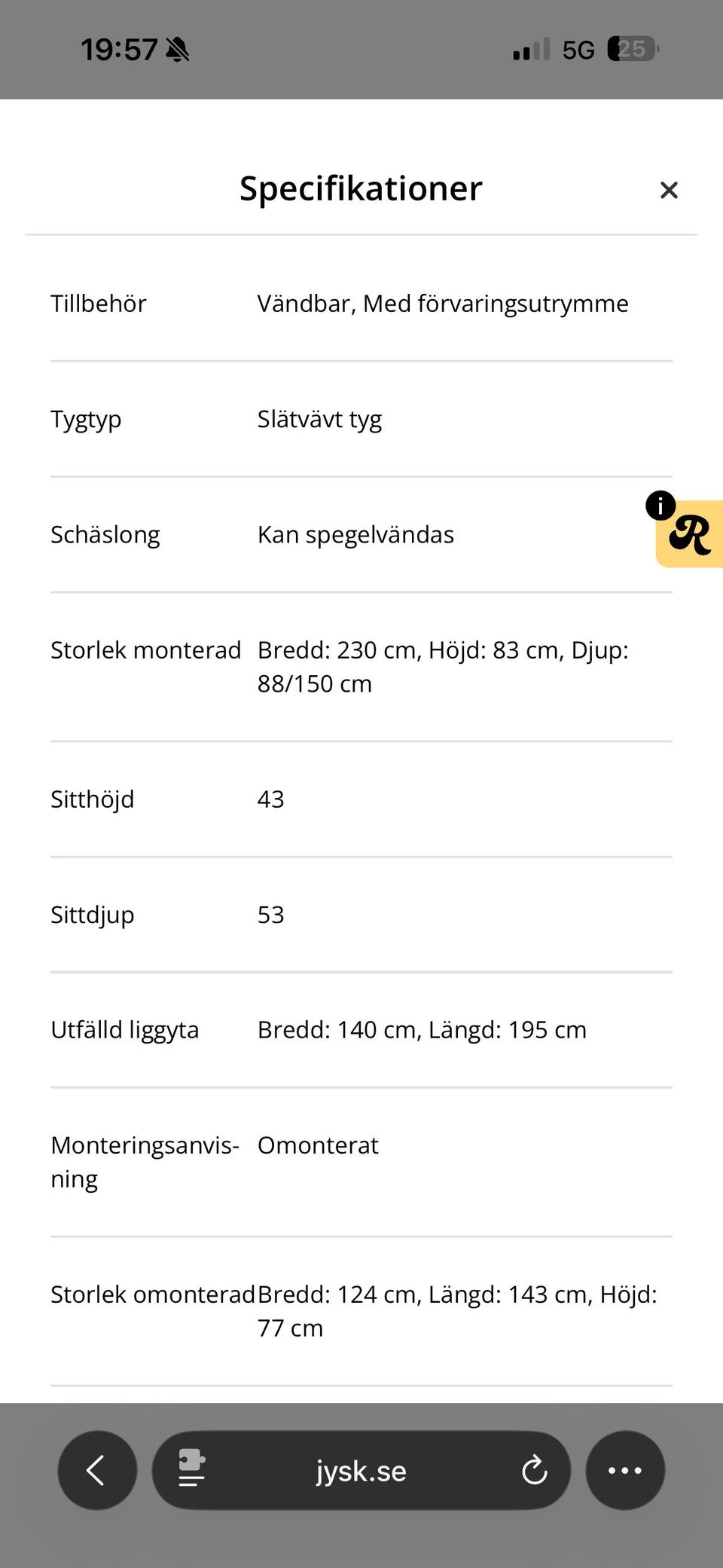Reload the jysk.se page
This screenshot has width=723, height=1568.
[x=534, y=1470]
